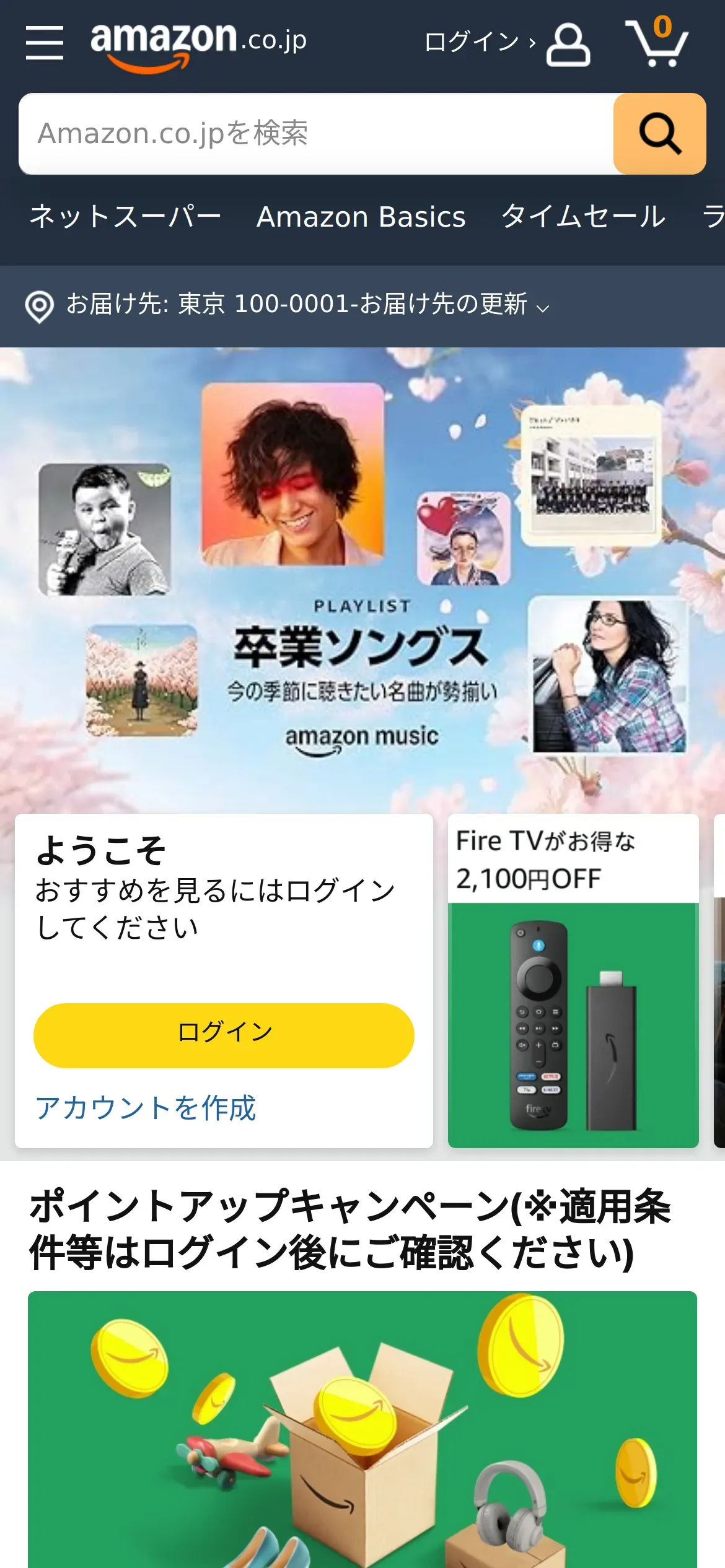
Task: Open the shopping cart
Action: [657, 43]
